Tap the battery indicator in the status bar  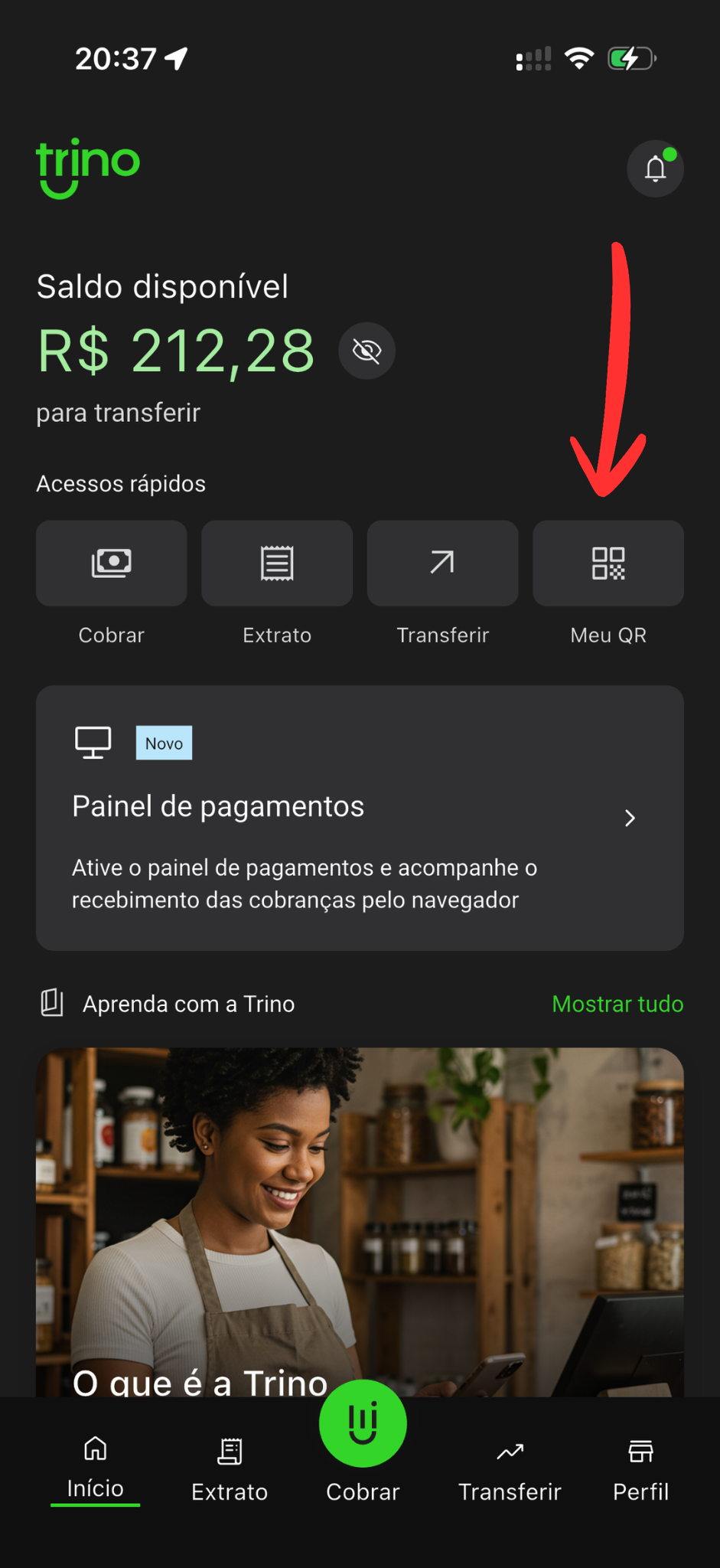pyautogui.click(x=629, y=57)
